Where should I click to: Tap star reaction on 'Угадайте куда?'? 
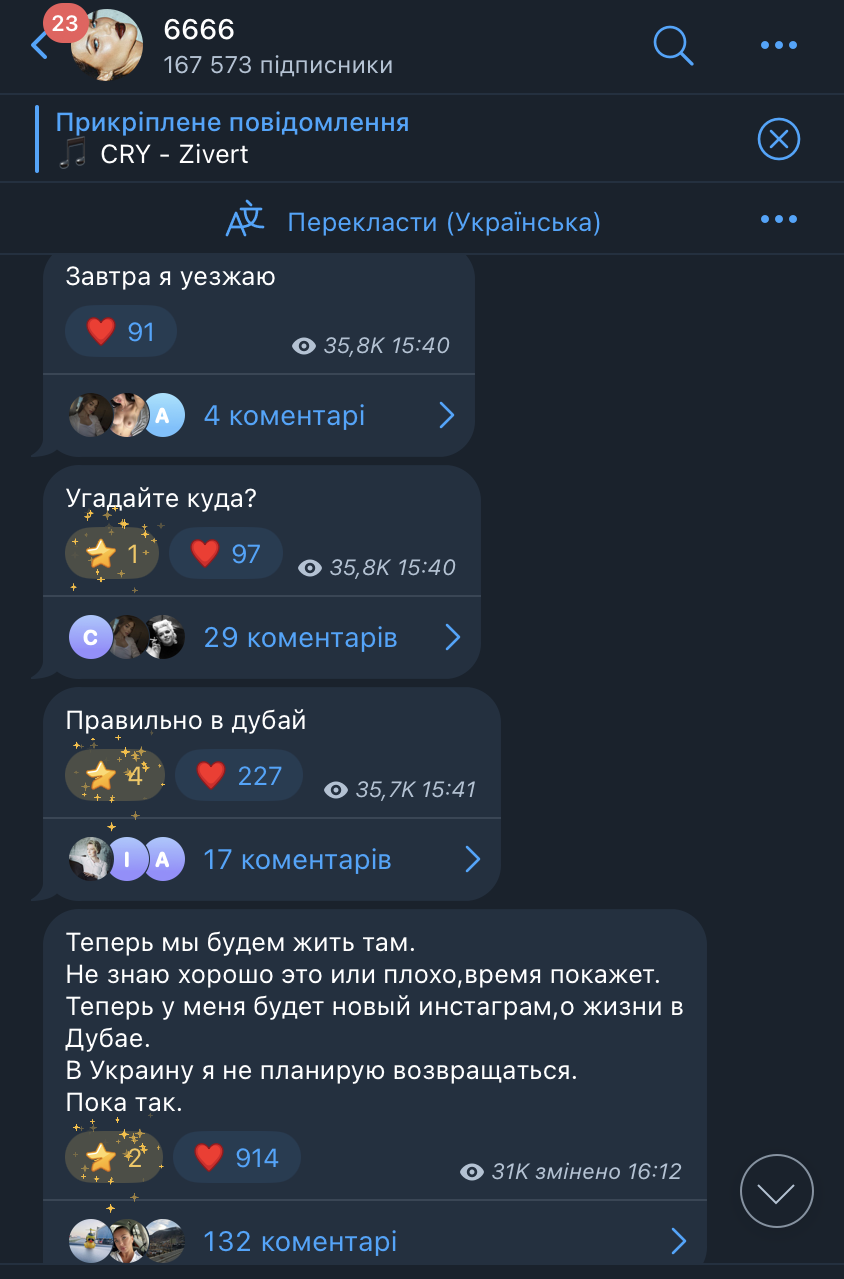point(112,553)
